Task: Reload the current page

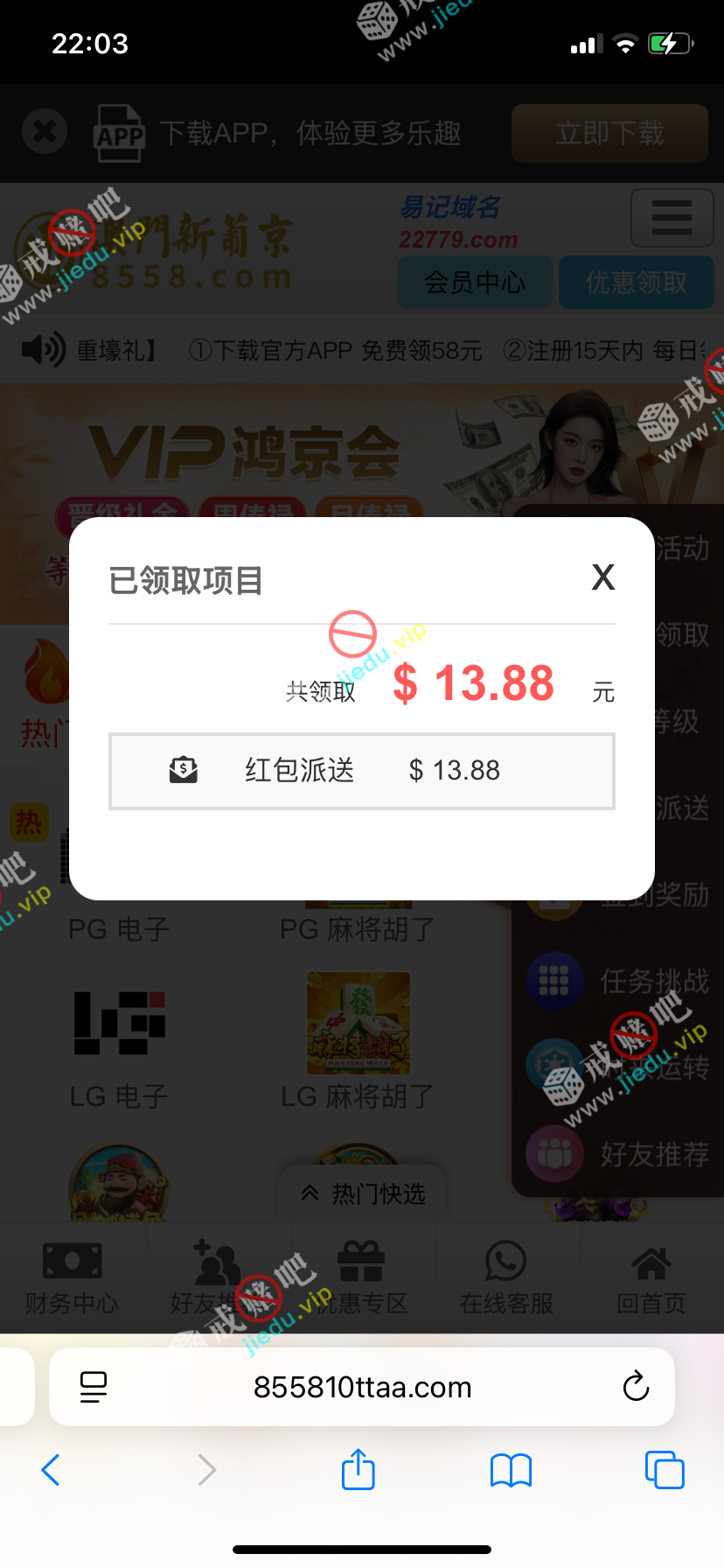Action: [636, 1387]
